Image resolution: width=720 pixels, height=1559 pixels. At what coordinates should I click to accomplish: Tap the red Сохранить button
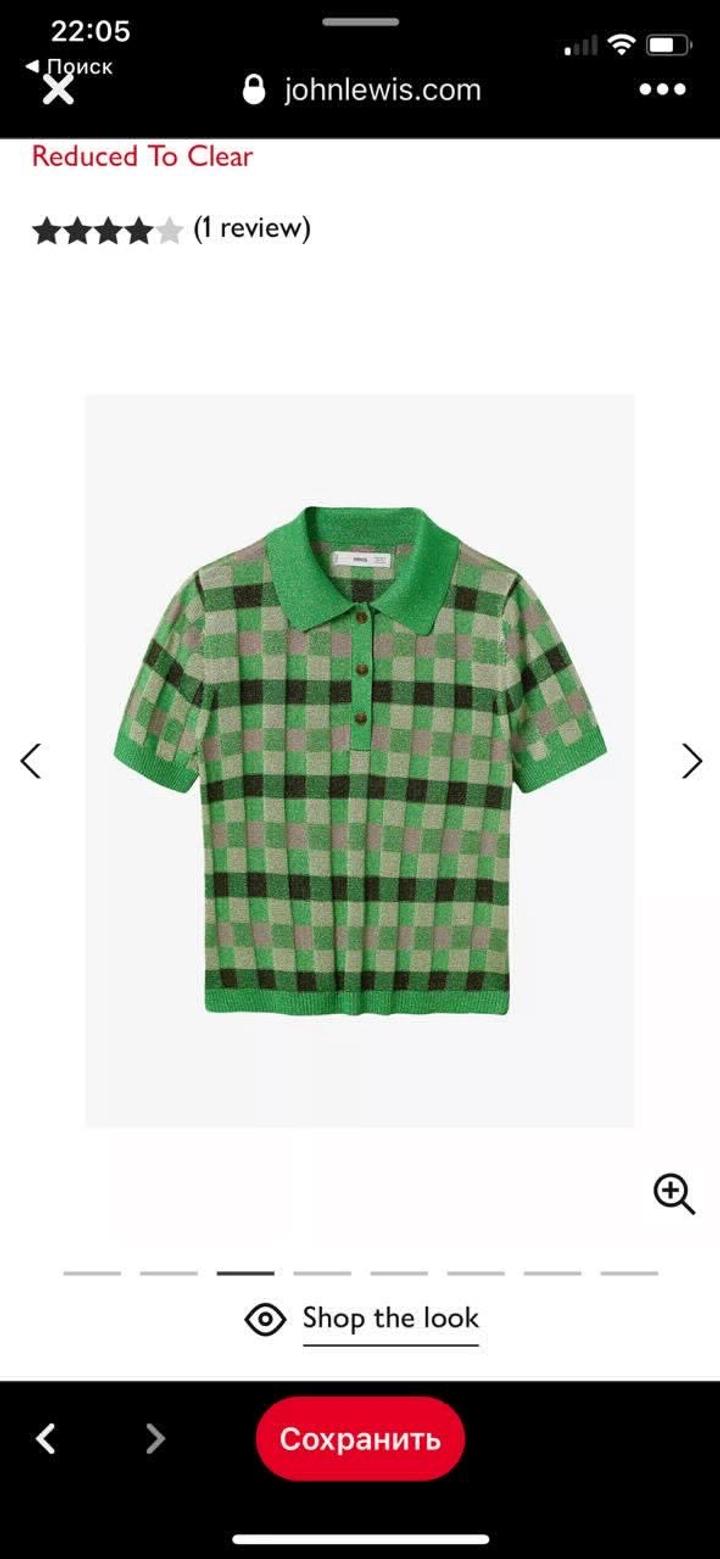coord(360,1439)
